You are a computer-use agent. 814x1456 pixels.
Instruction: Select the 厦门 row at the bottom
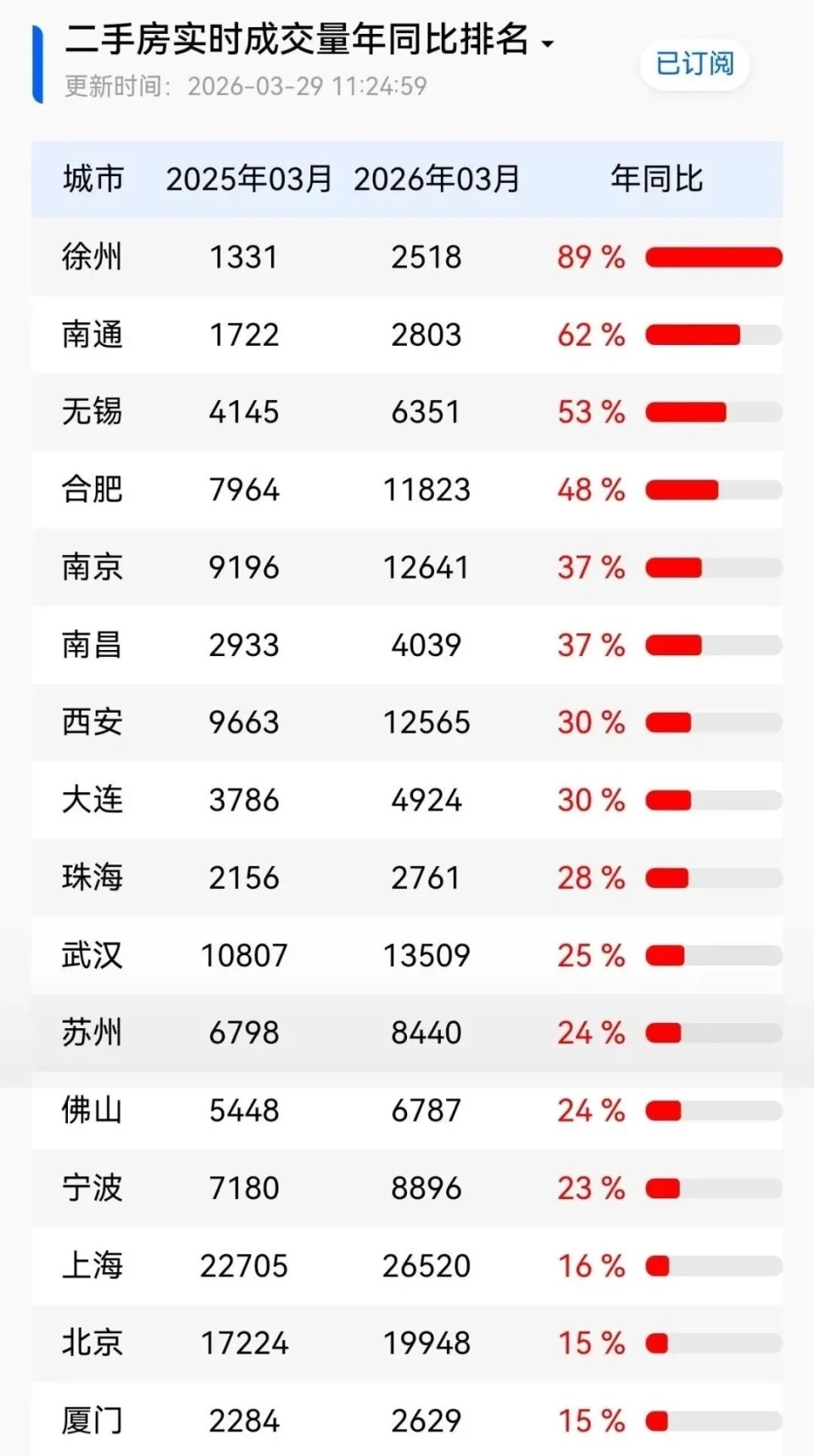[x=92, y=1421]
